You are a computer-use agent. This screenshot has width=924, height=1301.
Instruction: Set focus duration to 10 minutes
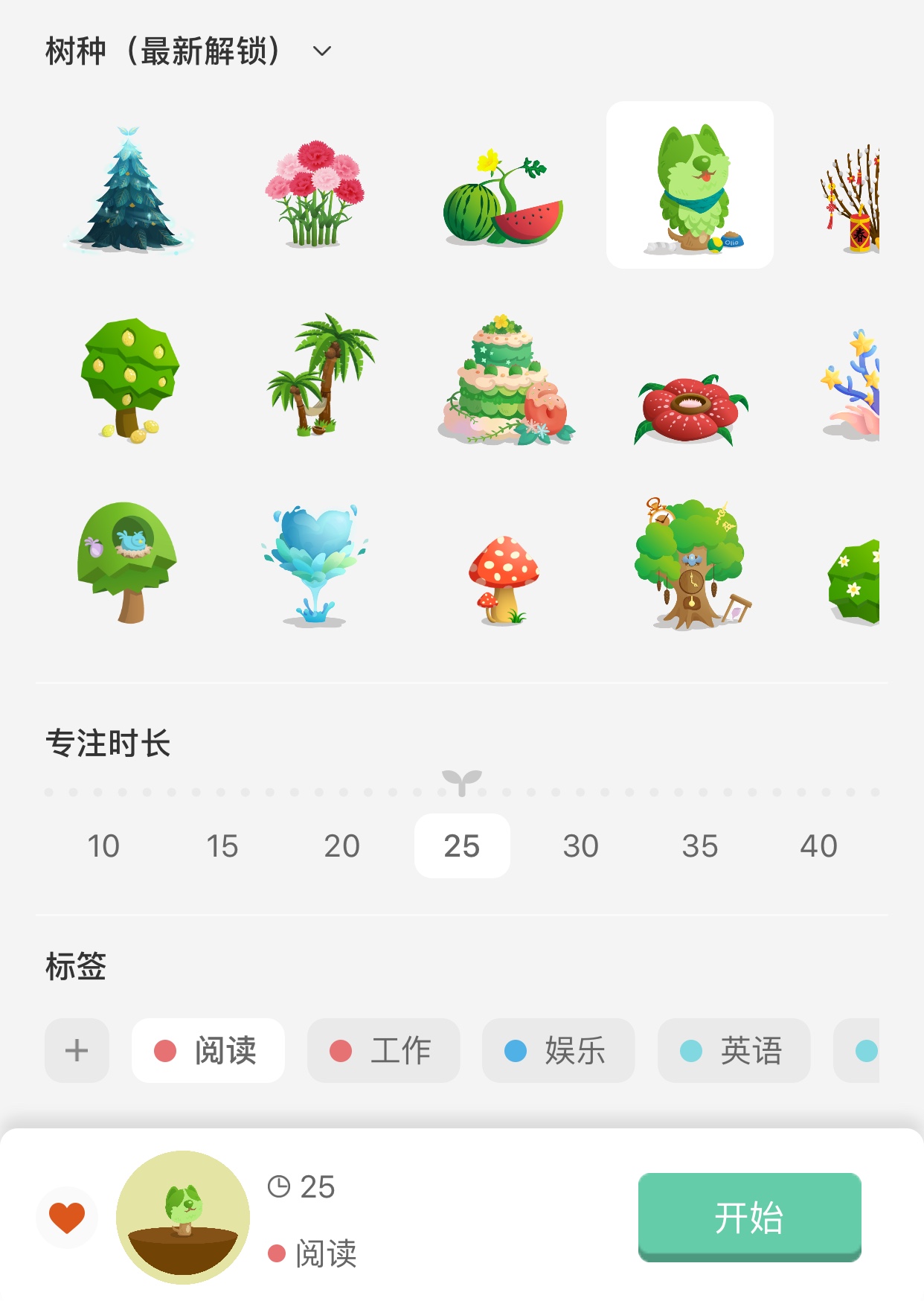point(103,846)
